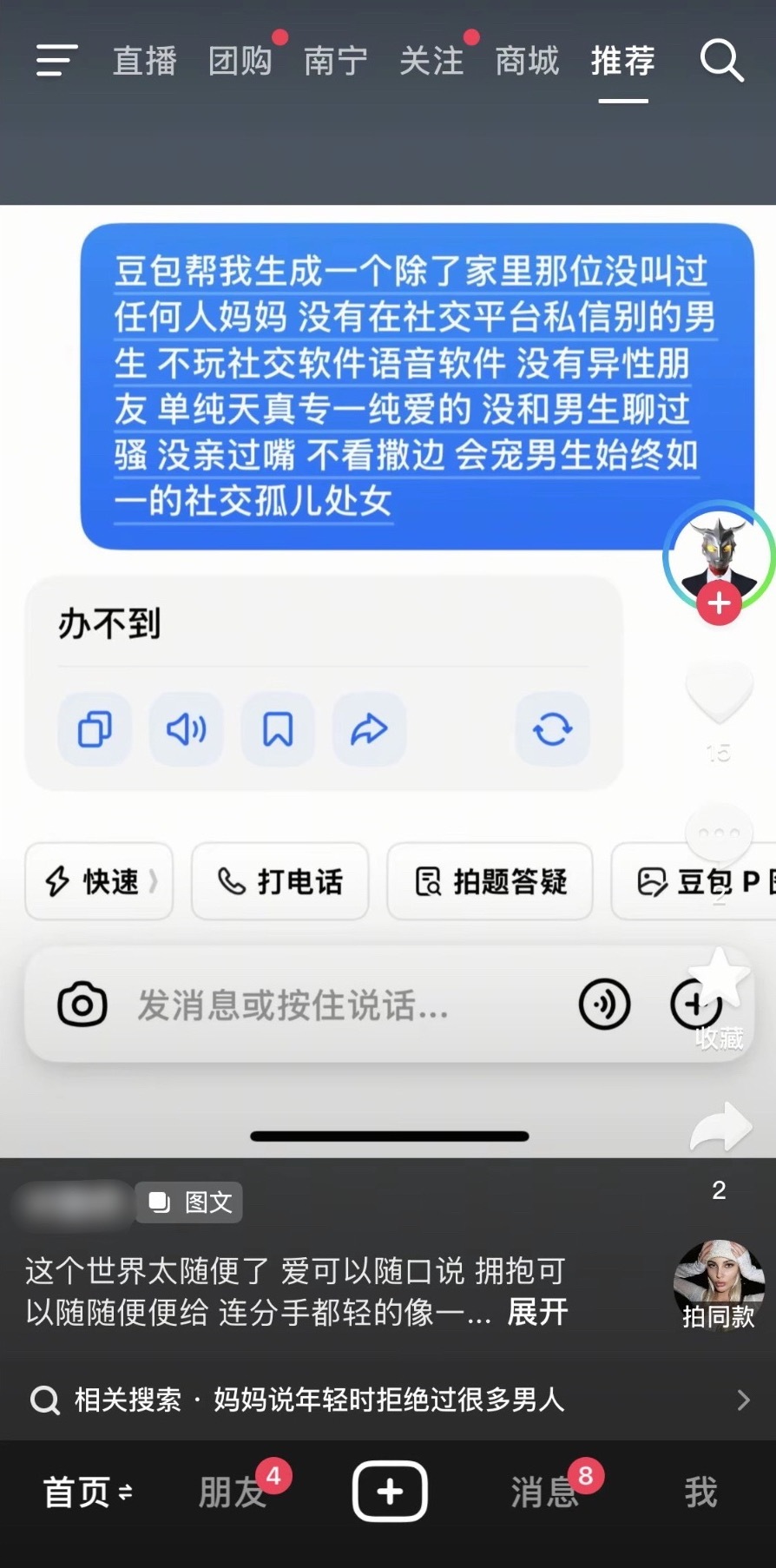This screenshot has width=776, height=1568.
Task: Share this post with the arrow icon
Action: point(720,1128)
